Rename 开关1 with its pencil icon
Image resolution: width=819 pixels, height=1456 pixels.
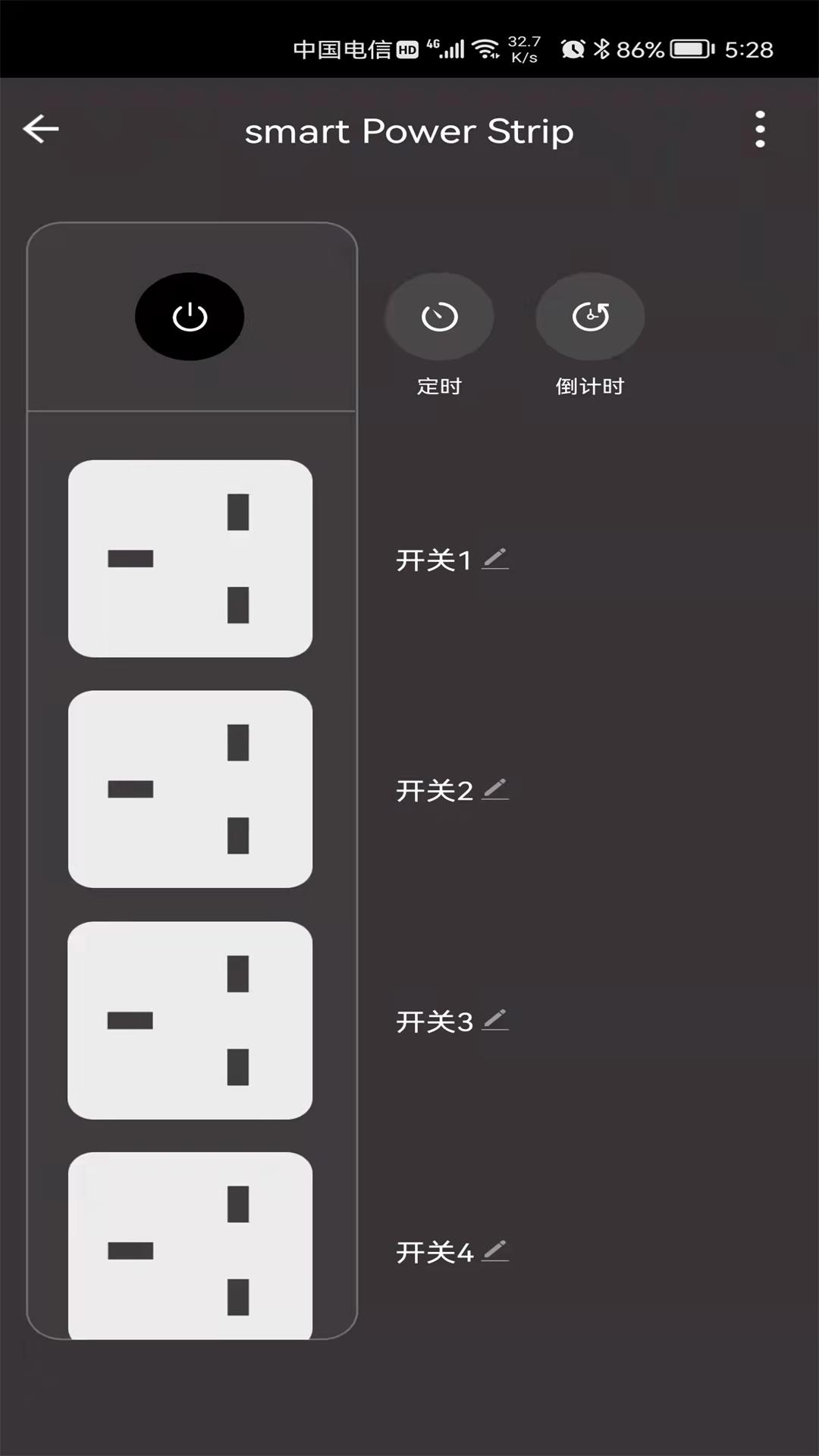[x=495, y=559]
